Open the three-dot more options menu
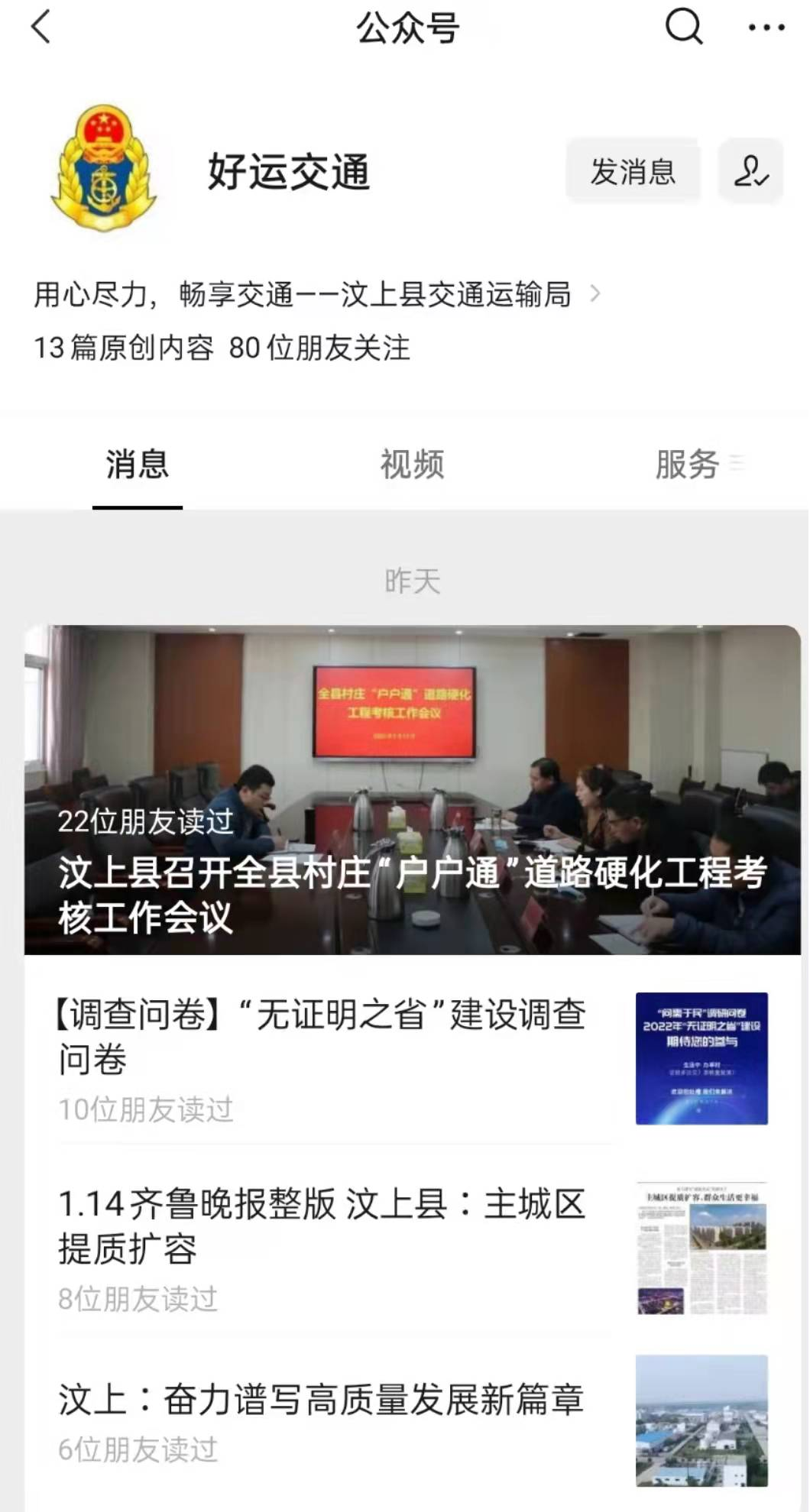Viewport: 810px width, 1512px height. click(766, 28)
